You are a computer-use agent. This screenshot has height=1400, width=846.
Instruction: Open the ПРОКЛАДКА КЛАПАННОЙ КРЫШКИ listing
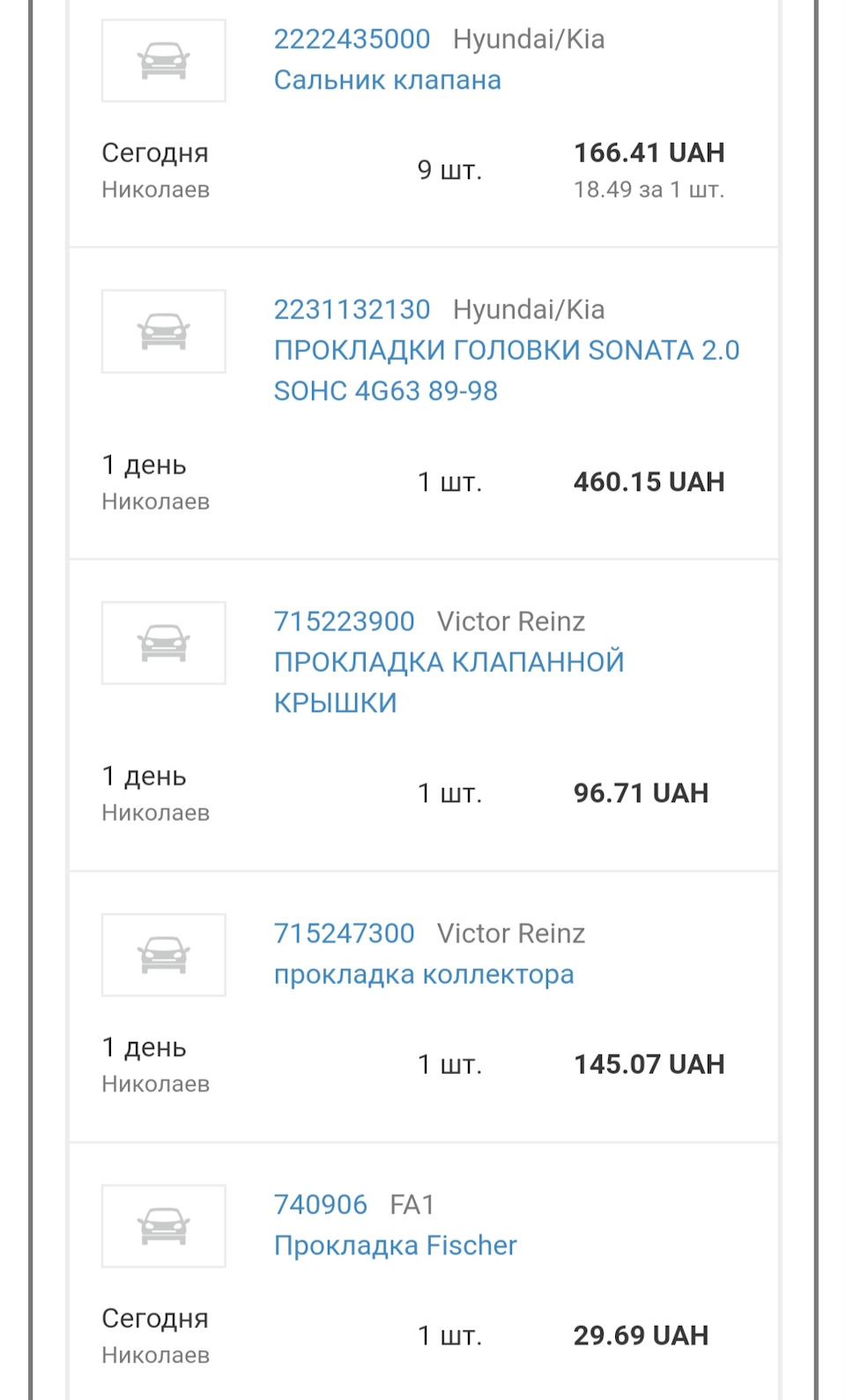(x=449, y=661)
